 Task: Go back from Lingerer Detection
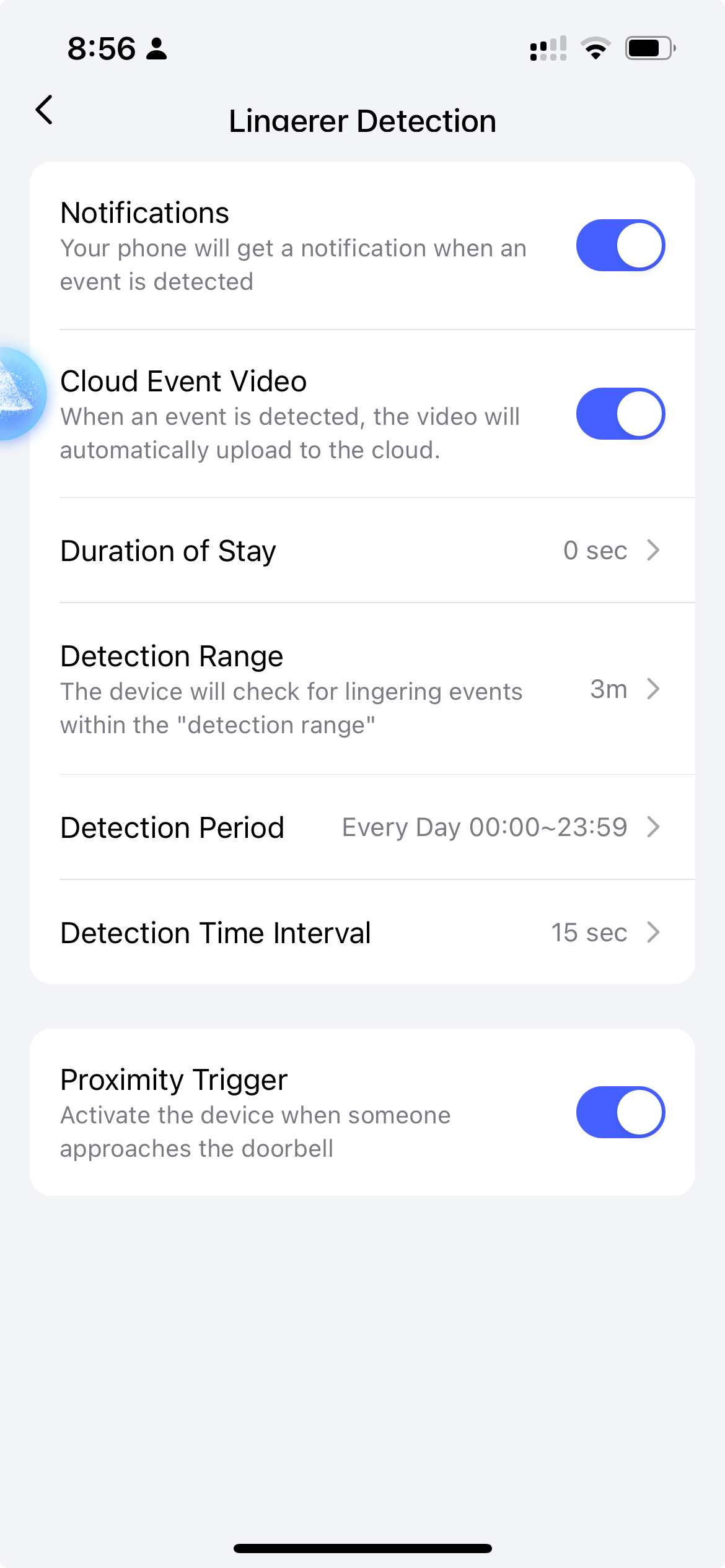(x=45, y=111)
